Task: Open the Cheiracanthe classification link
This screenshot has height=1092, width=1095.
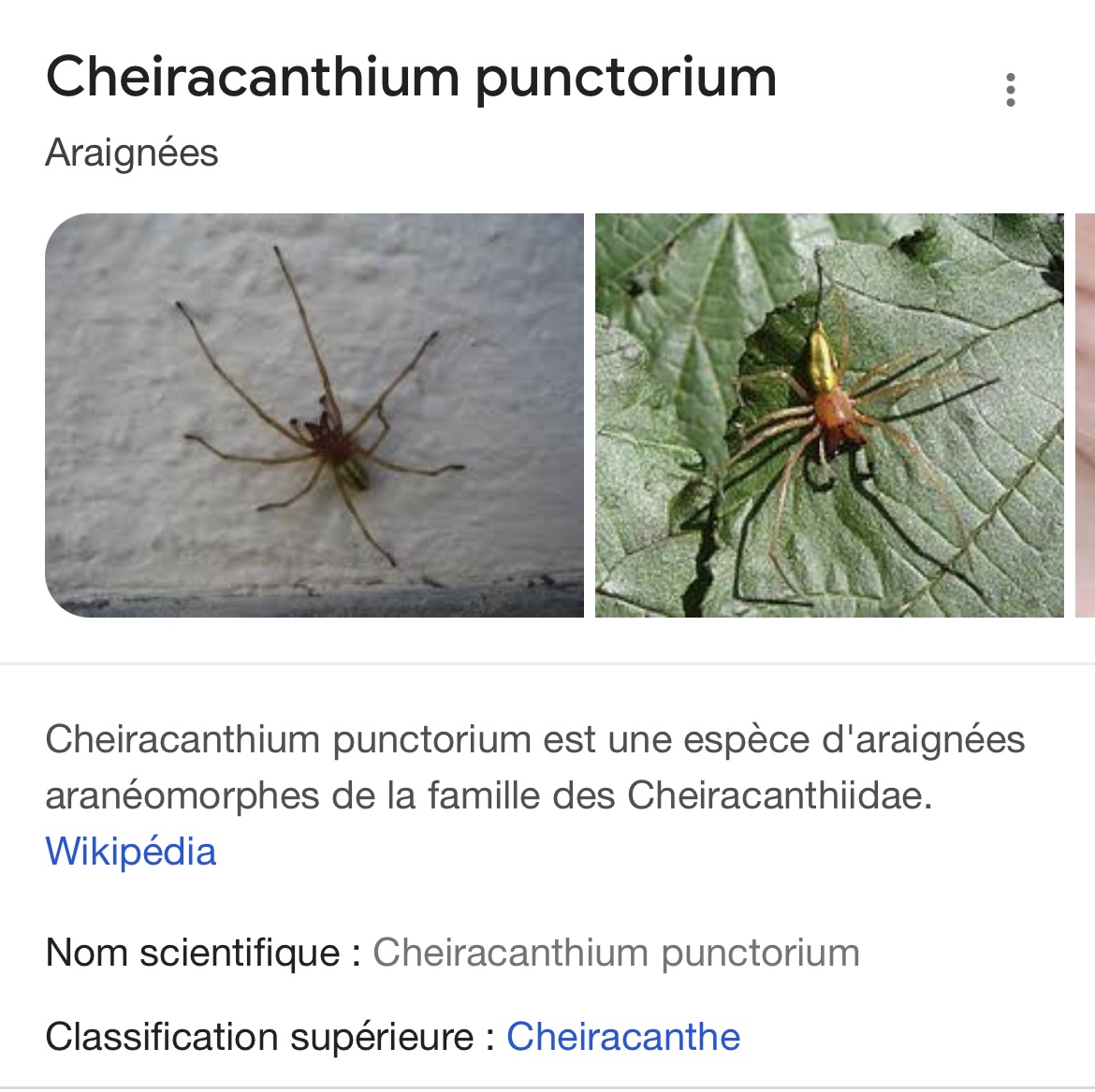Action: (x=623, y=1037)
